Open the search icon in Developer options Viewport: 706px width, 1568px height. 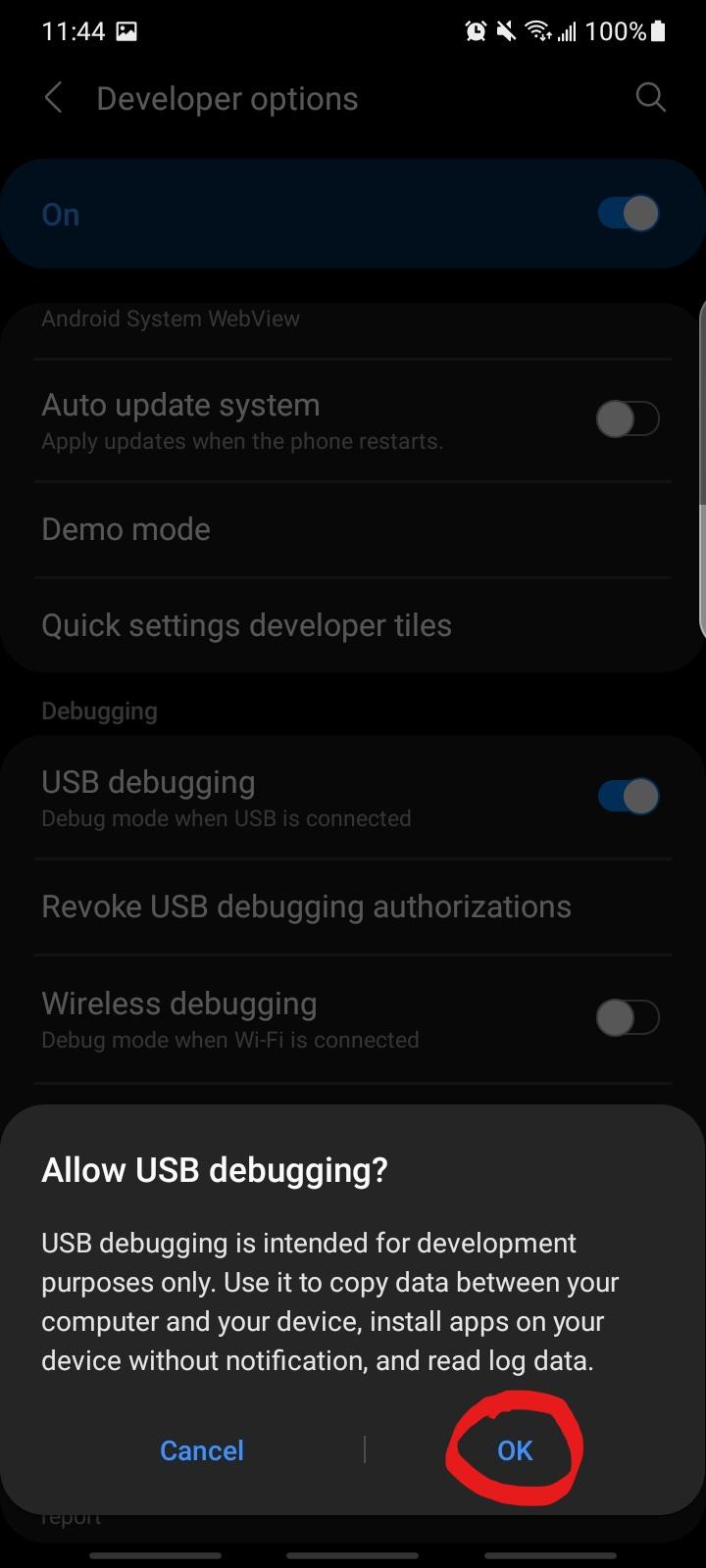pos(650,97)
